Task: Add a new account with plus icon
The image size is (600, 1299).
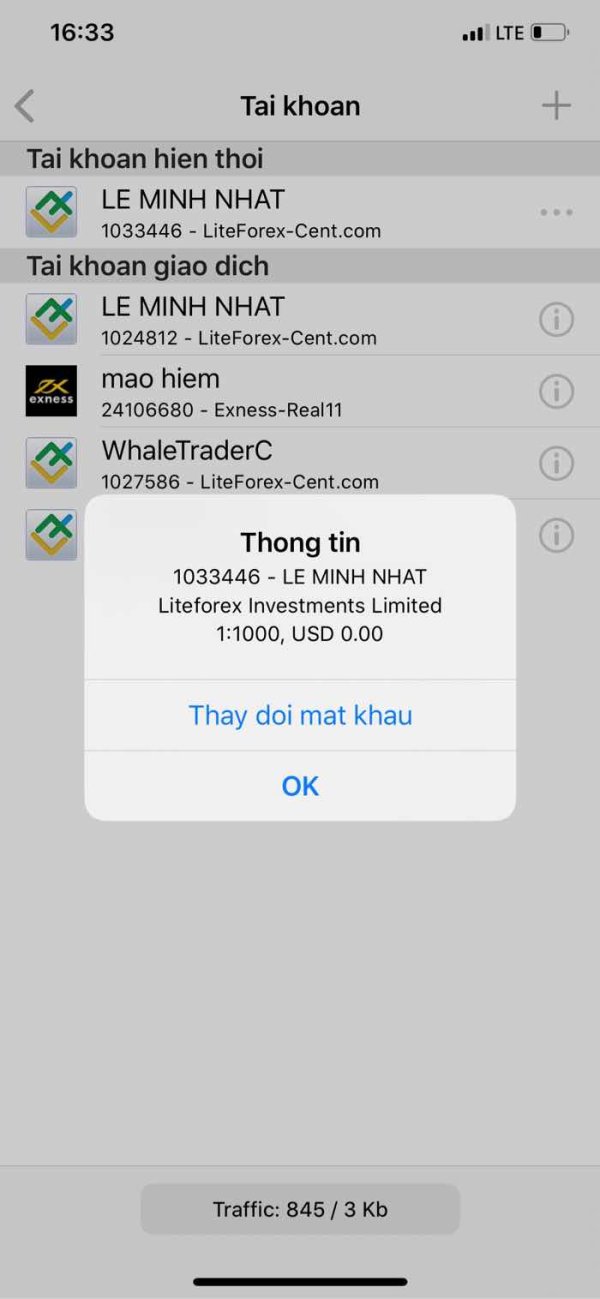Action: [x=556, y=106]
